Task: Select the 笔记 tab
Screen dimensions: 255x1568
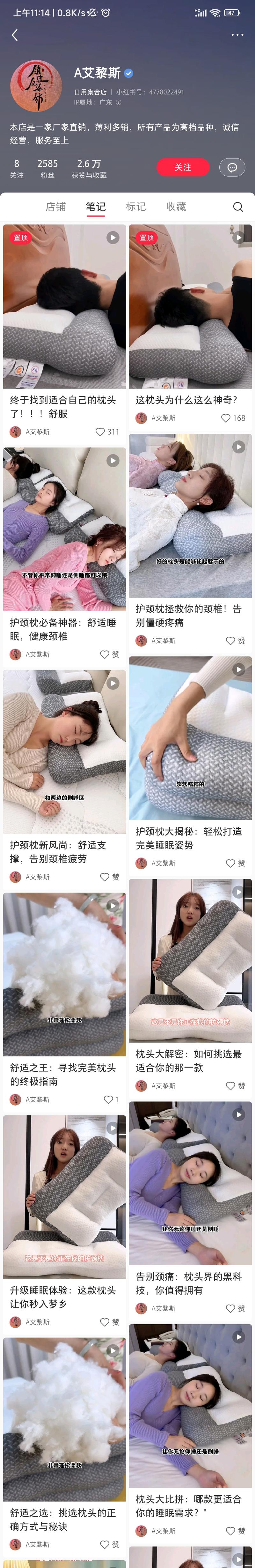Action: 95,206
